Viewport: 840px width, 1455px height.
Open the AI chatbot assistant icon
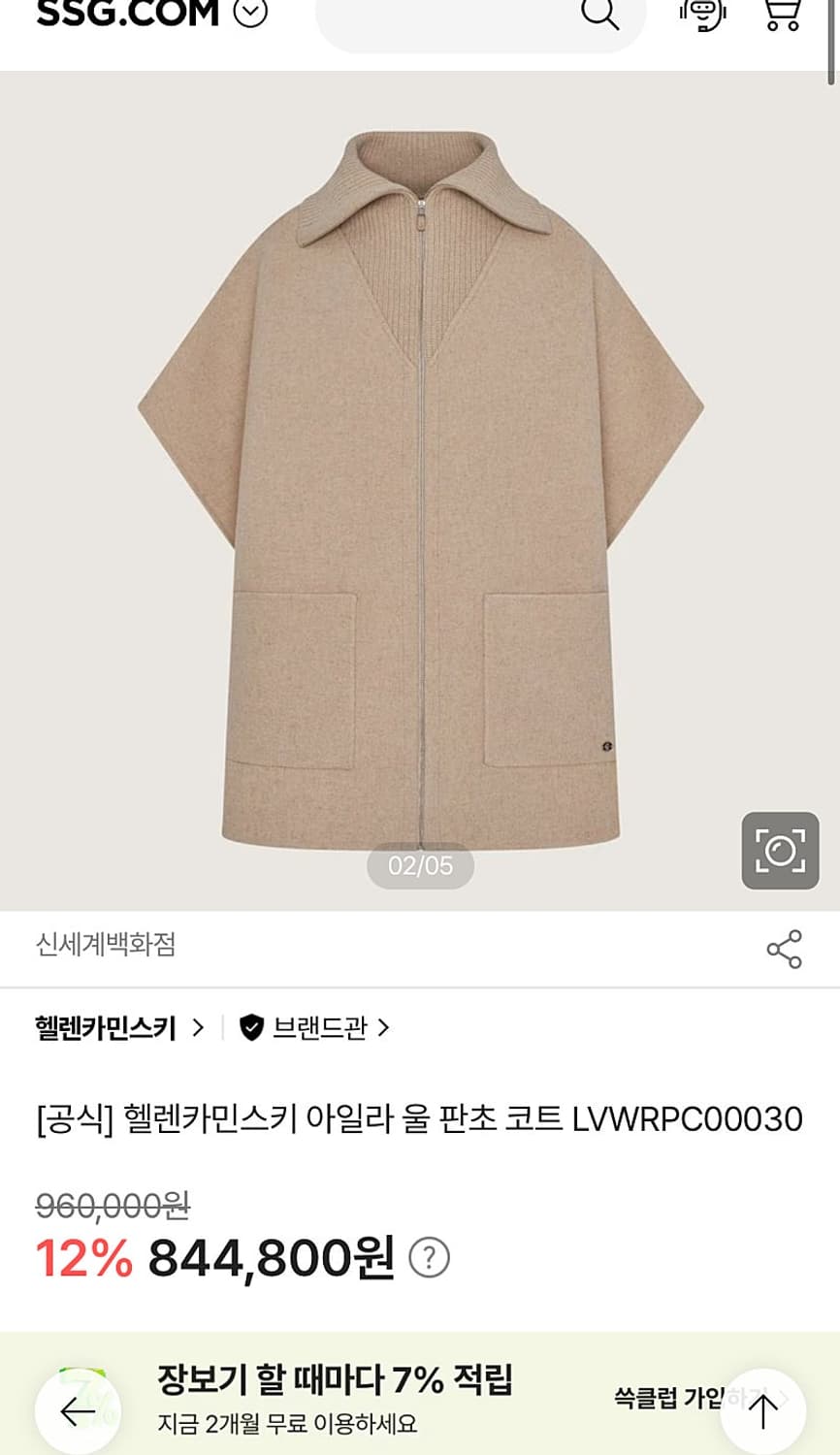(701, 16)
